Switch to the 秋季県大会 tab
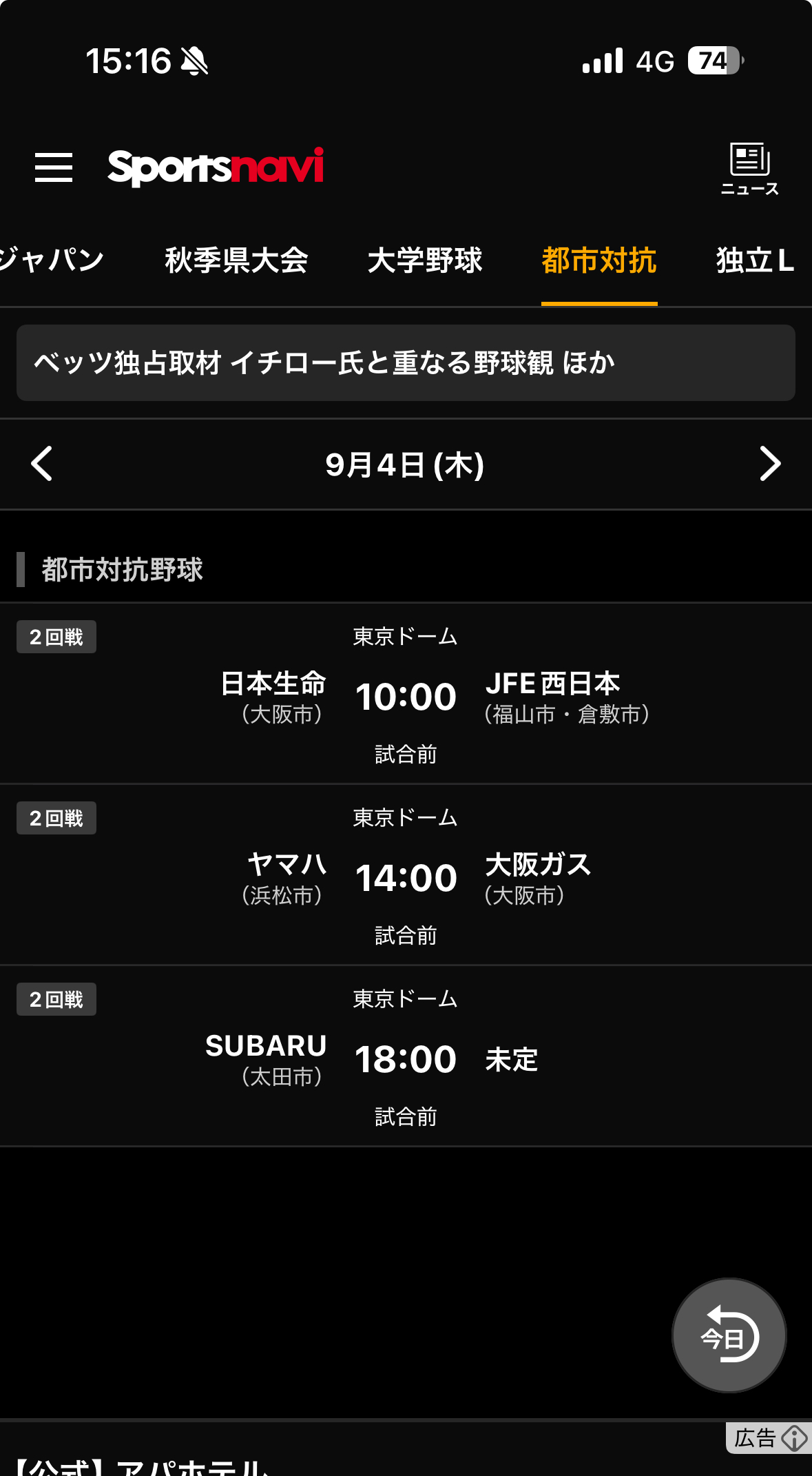The image size is (812, 1476). 236,261
